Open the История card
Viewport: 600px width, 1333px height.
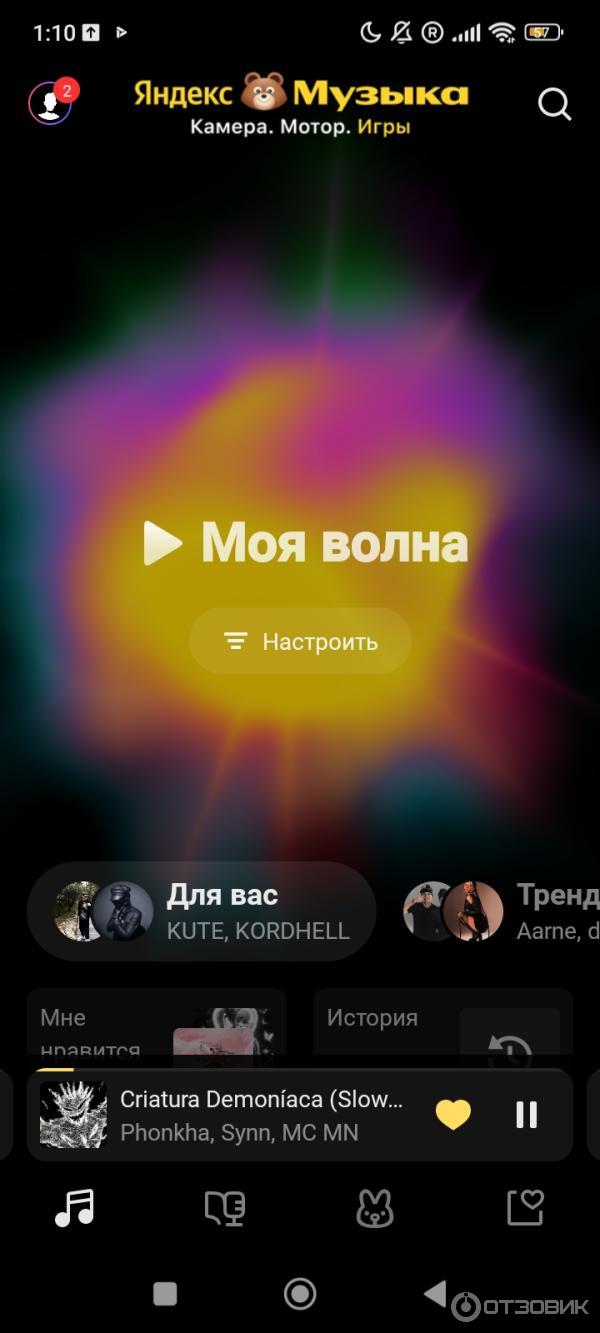click(x=442, y=1025)
